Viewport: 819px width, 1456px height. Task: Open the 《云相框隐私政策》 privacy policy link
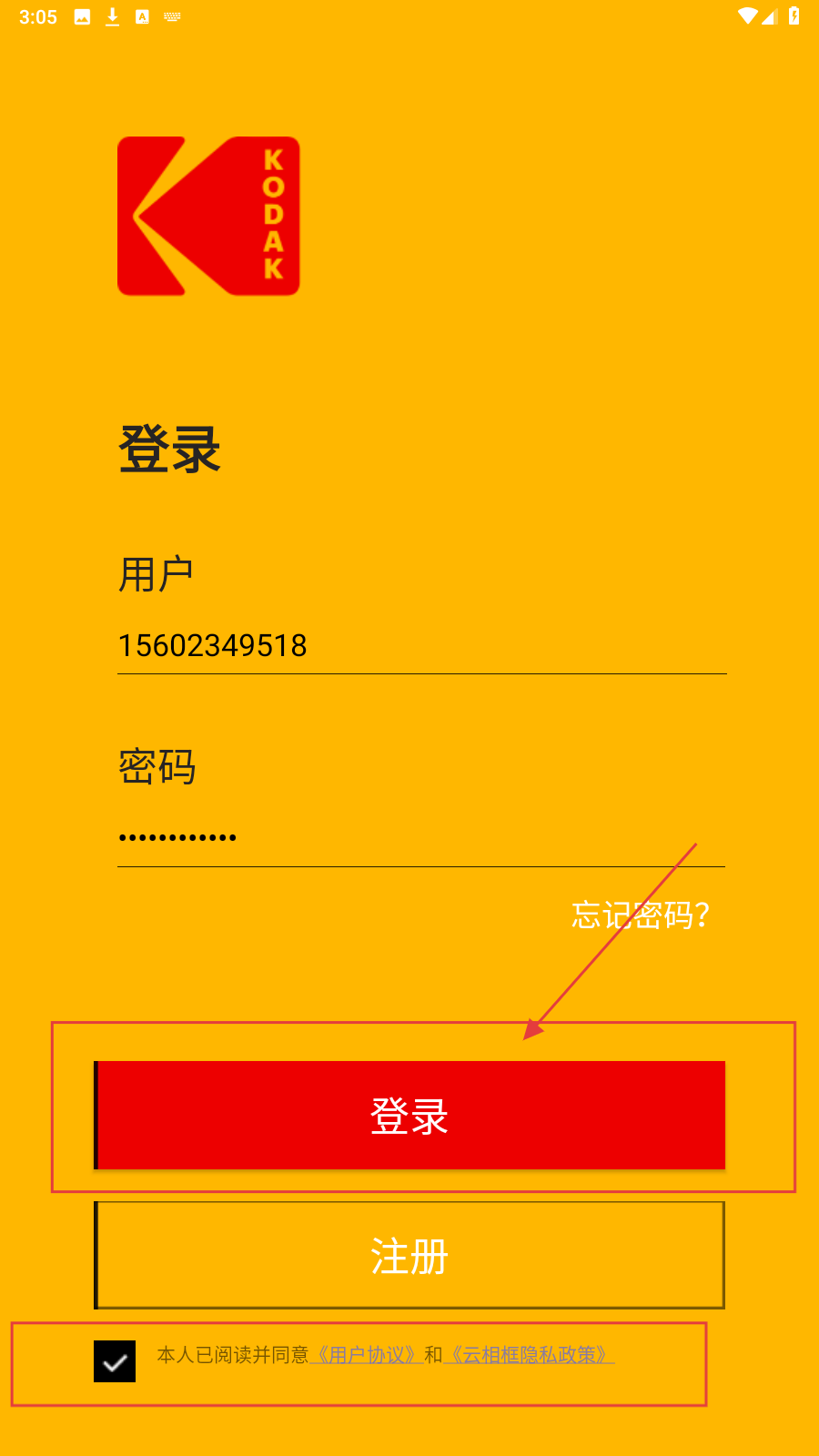(x=529, y=1355)
